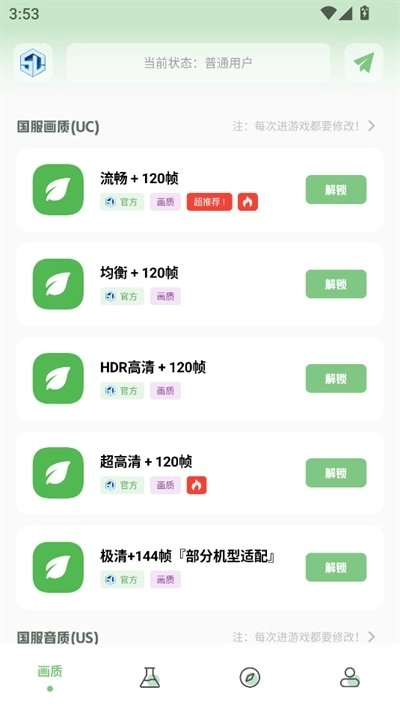Unlock the 均衡 + 120帧 option
The width and height of the screenshot is (400, 711).
pos(336,284)
